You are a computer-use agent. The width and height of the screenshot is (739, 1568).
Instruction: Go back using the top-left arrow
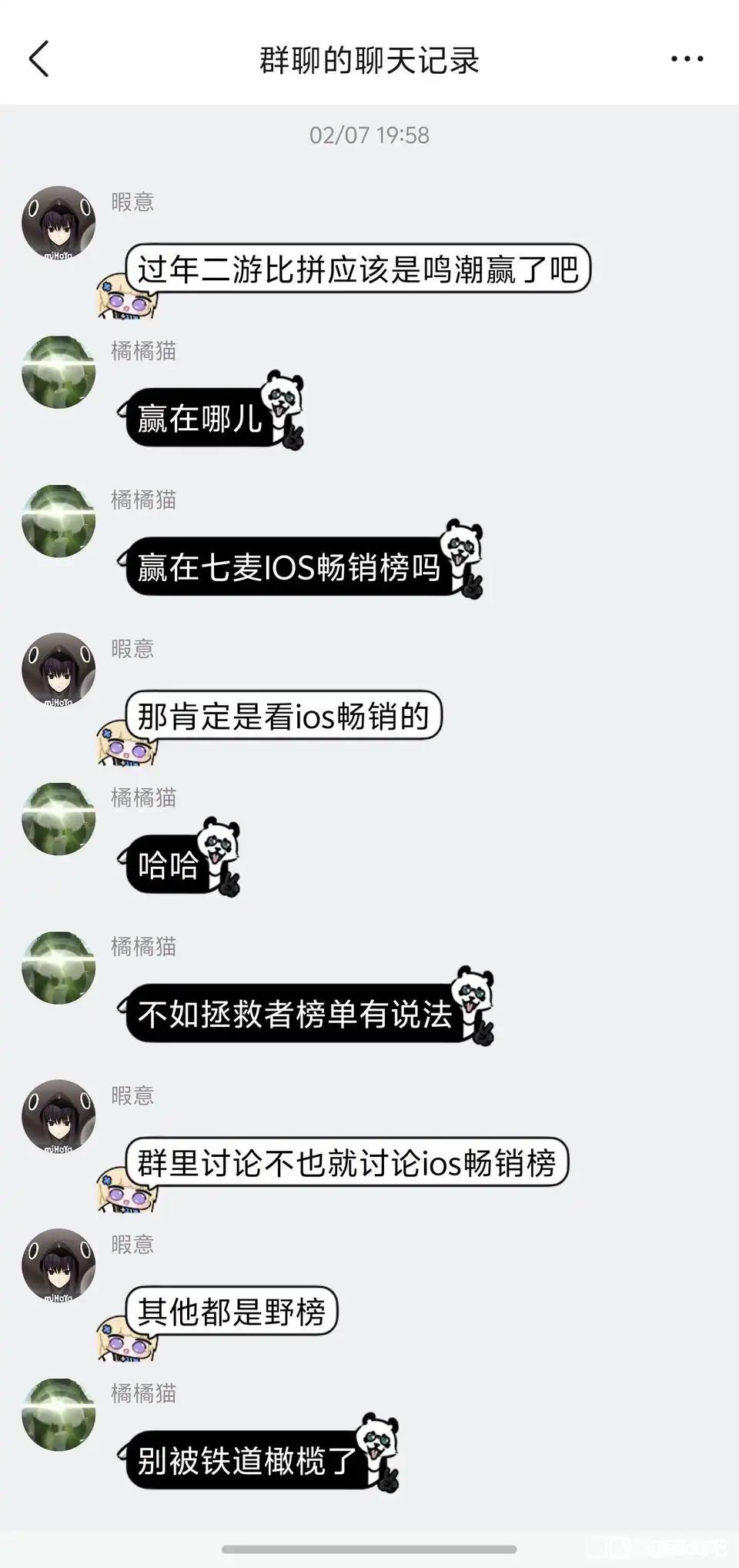pyautogui.click(x=38, y=59)
